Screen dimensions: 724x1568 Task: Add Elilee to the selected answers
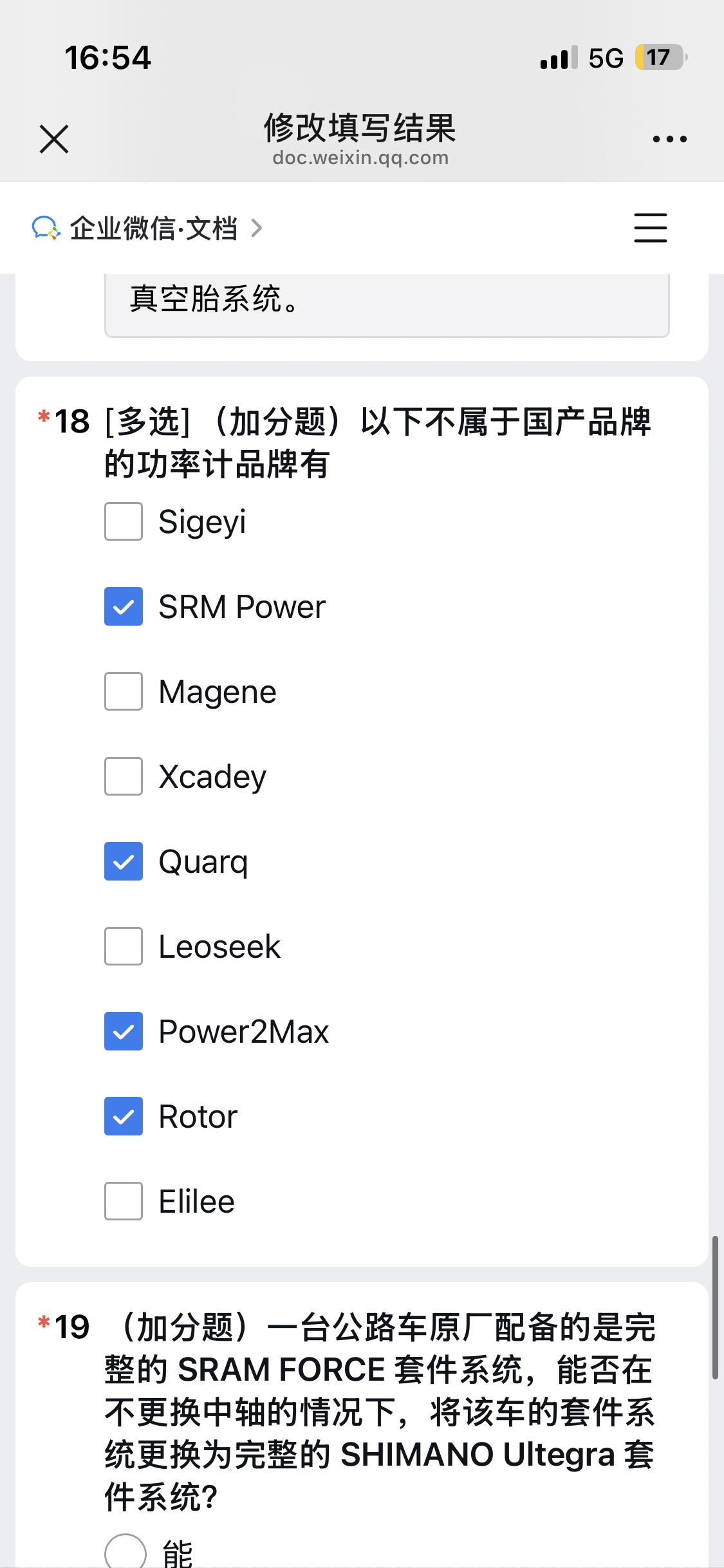point(124,1201)
